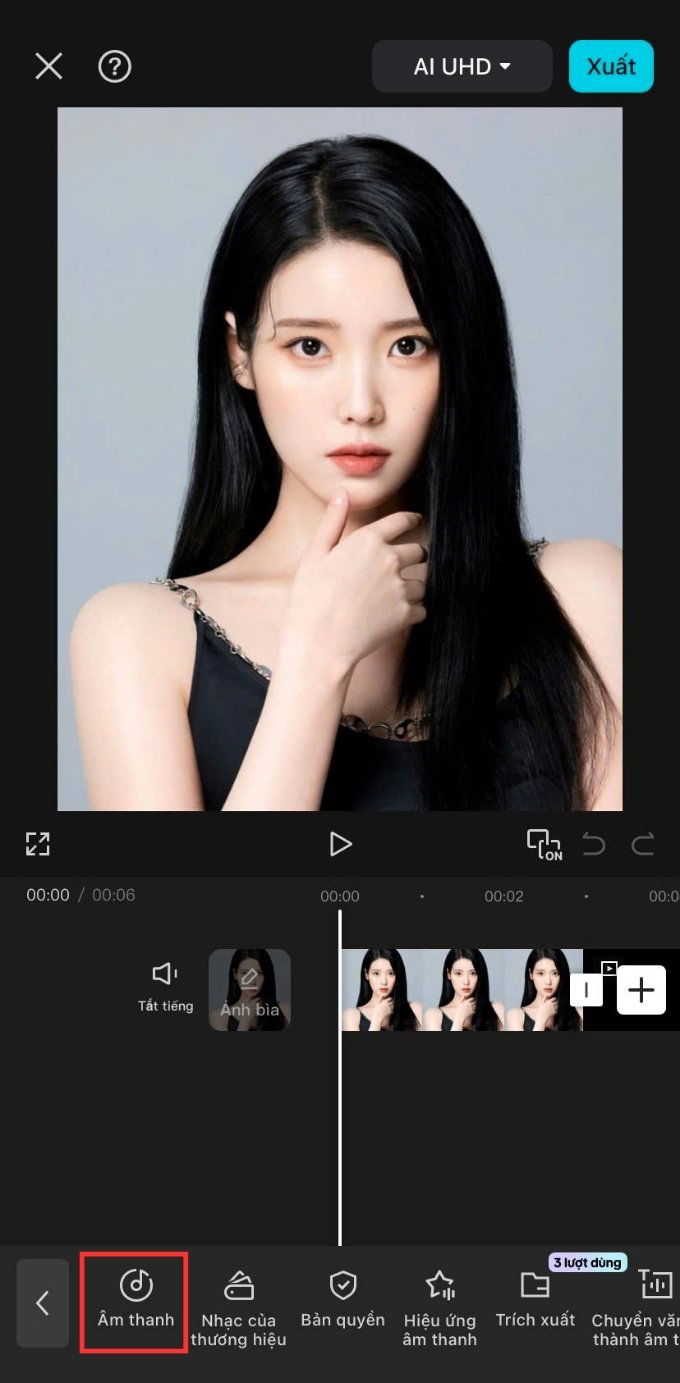Expand the preview to fullscreen

(38, 843)
